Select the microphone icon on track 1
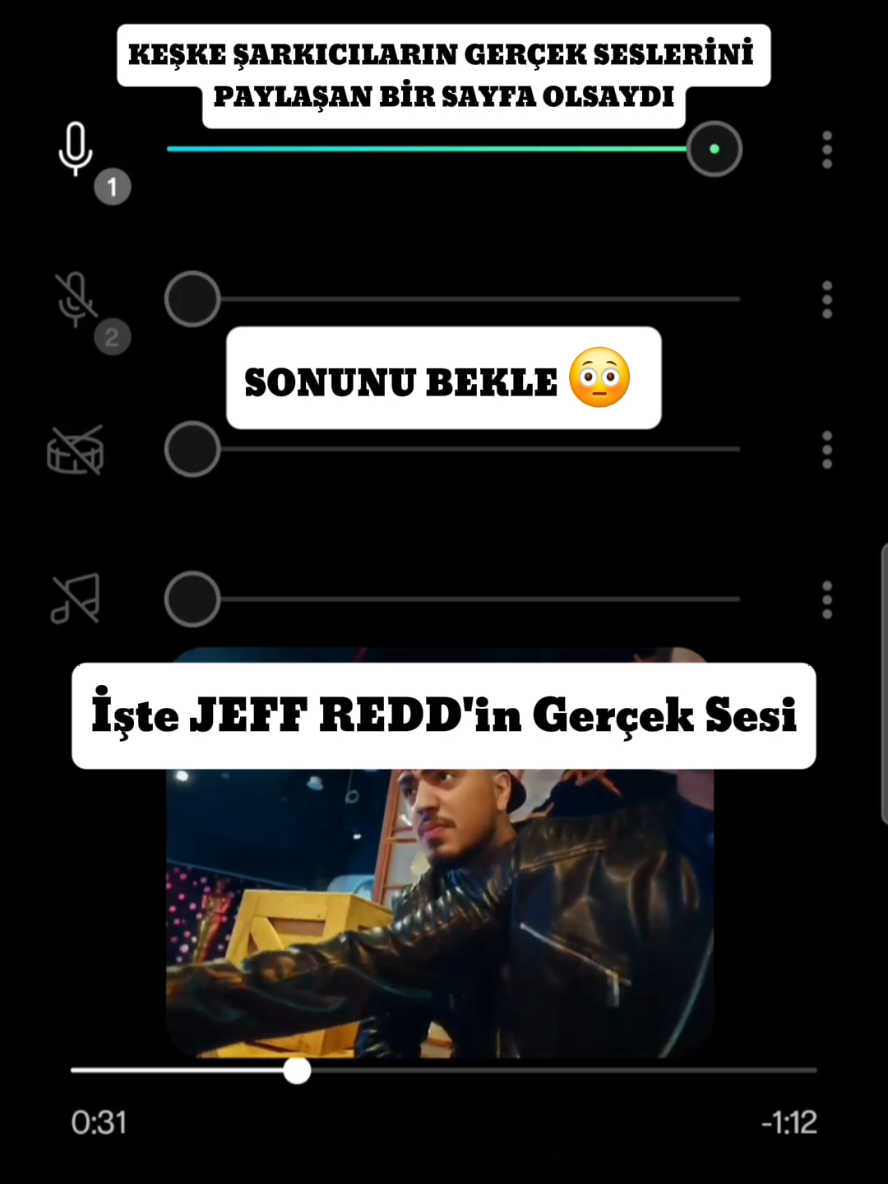This screenshot has height=1184, width=888. point(76,149)
